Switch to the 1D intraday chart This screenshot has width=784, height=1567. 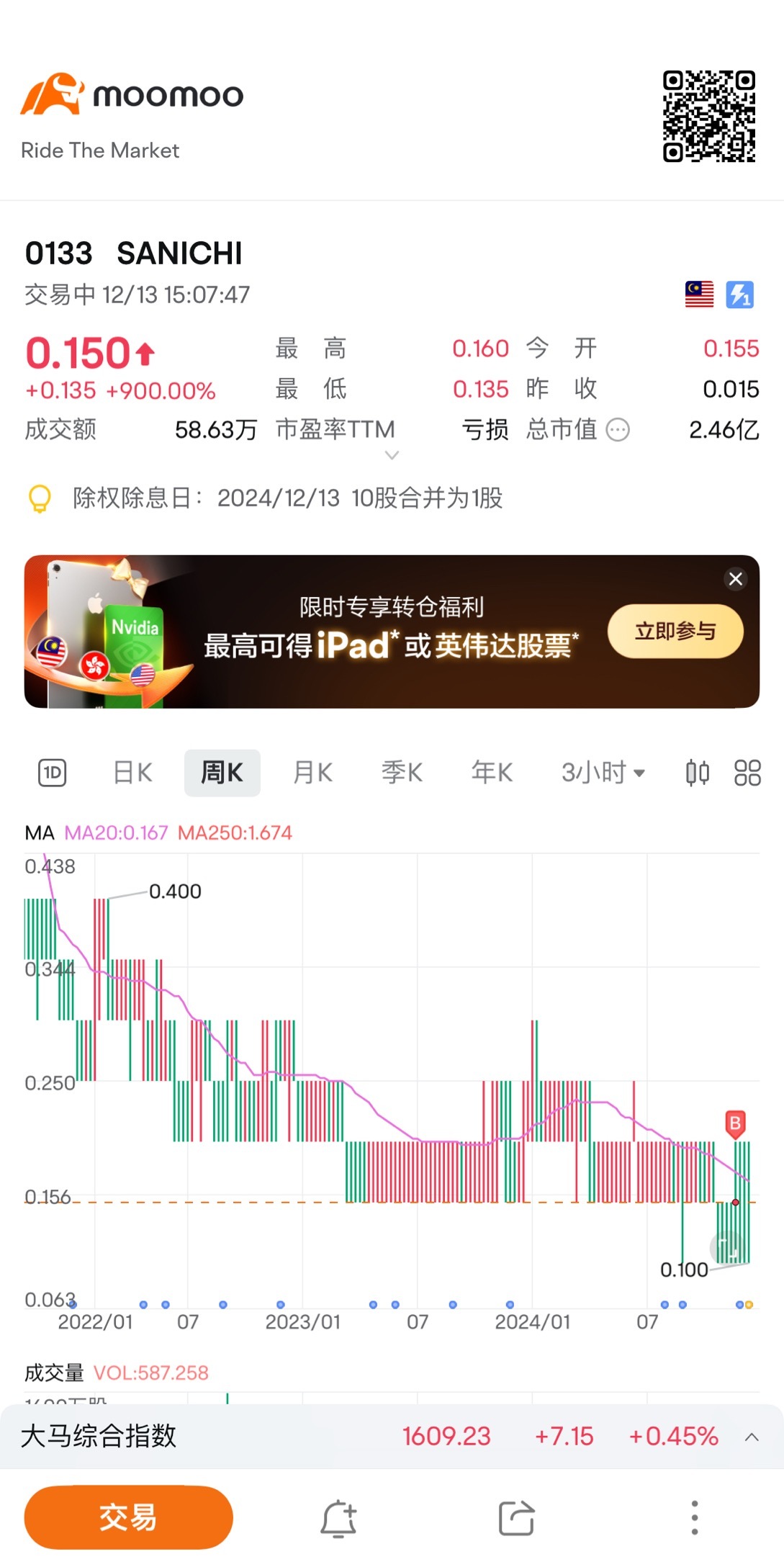[52, 773]
